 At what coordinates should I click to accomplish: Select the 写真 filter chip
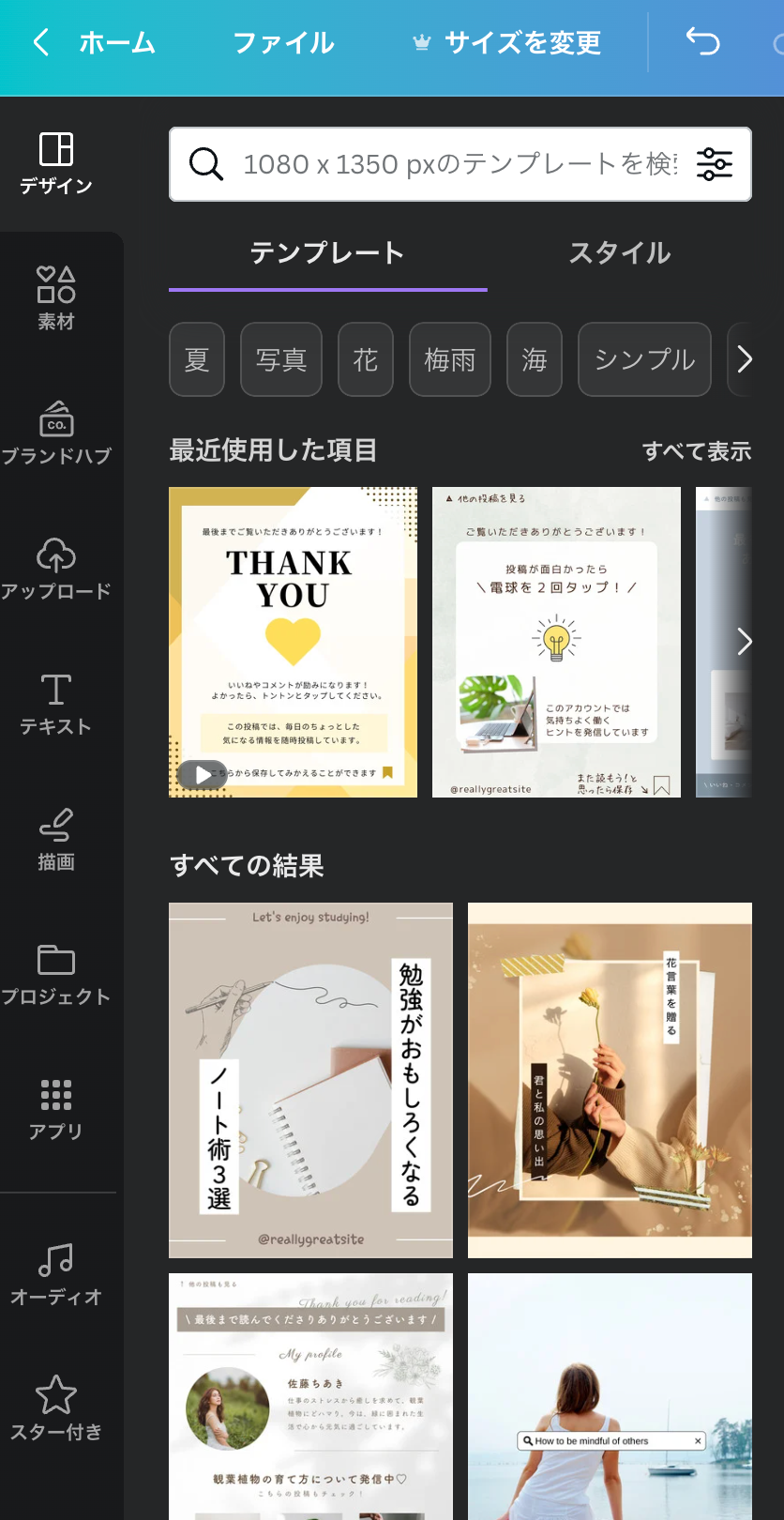(281, 359)
